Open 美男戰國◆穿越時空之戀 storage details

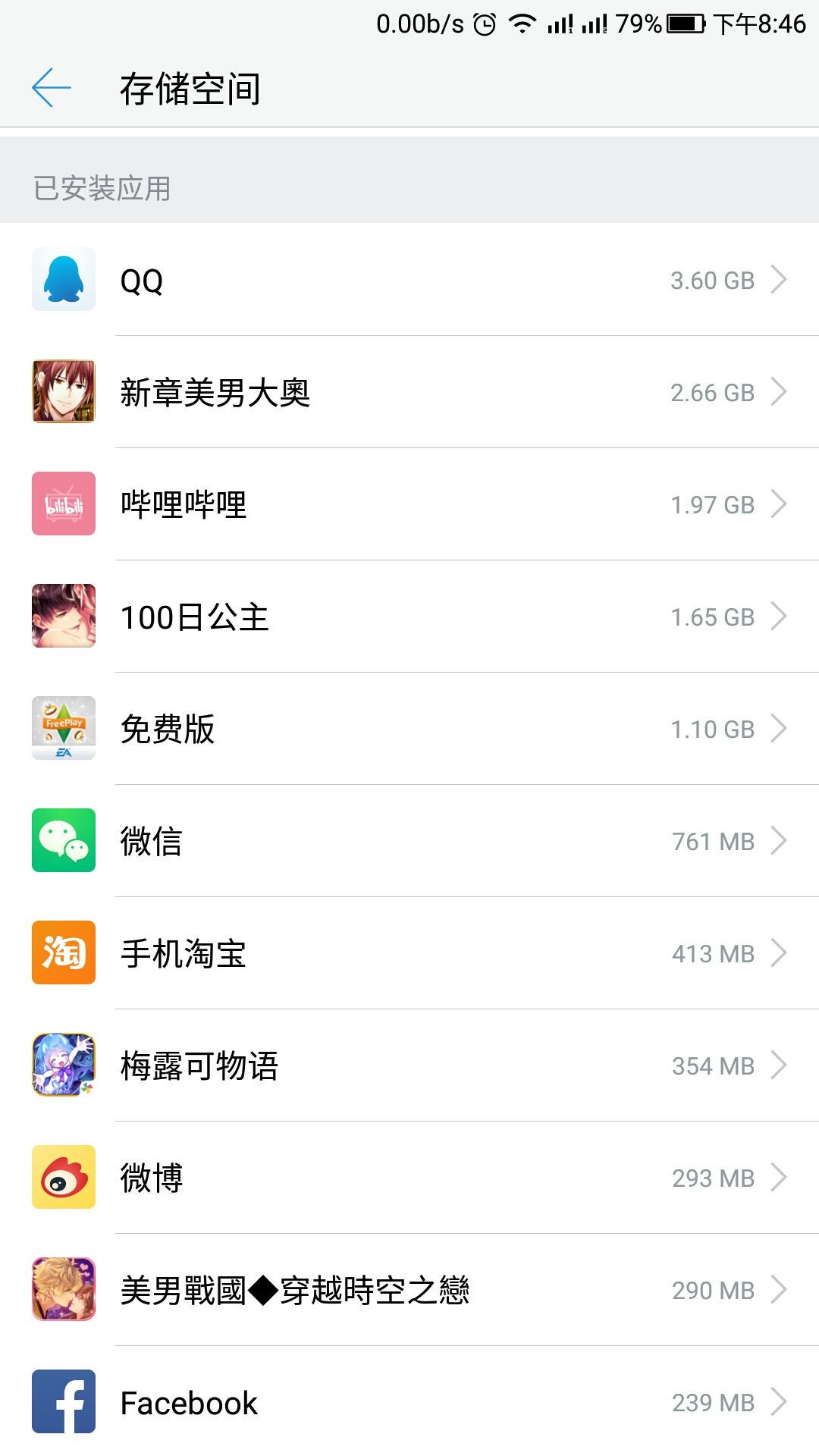click(409, 1290)
